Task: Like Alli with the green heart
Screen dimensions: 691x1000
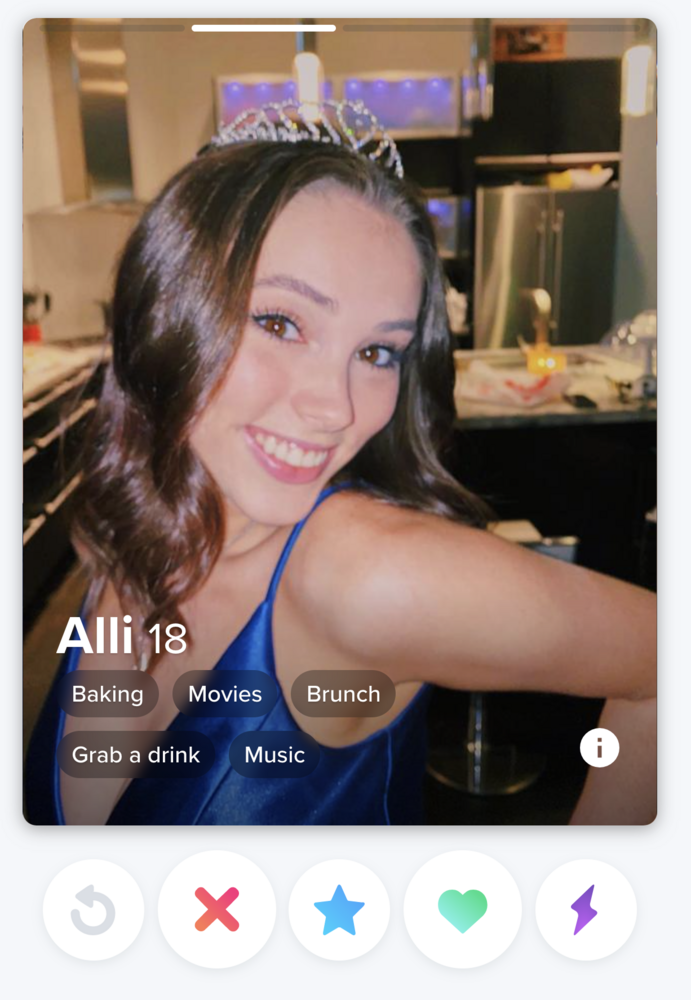Action: 462,909
